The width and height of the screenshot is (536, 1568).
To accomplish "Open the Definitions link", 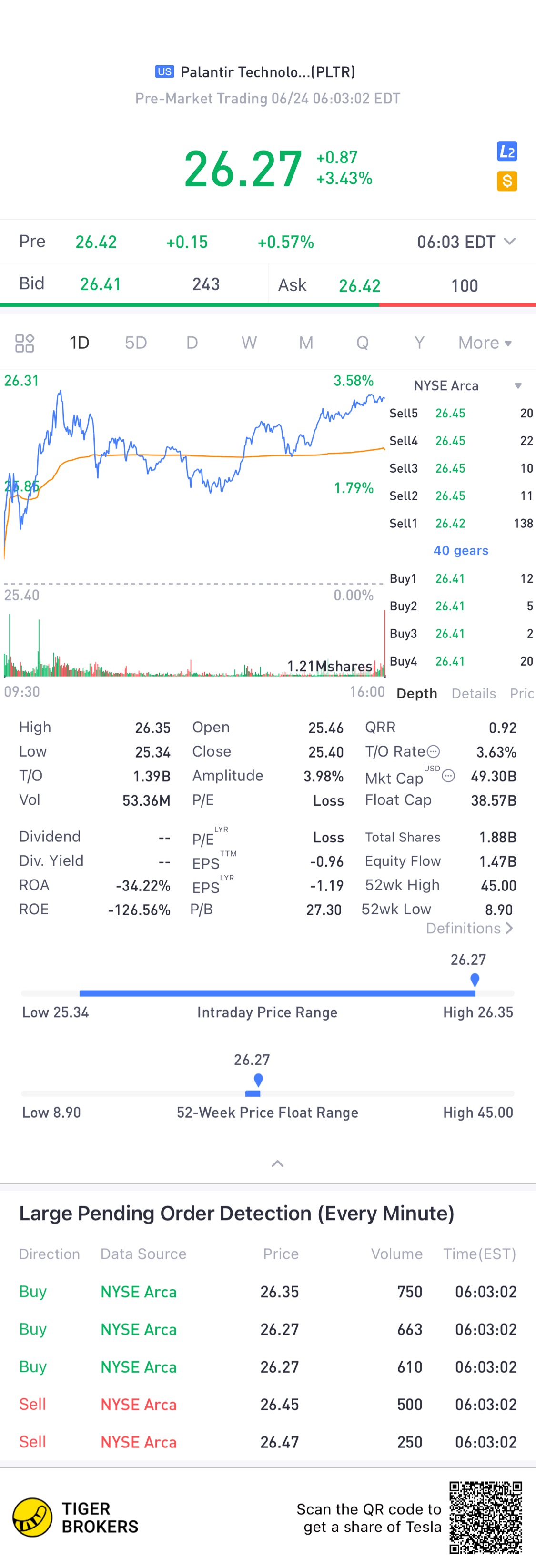I will pos(469,928).
